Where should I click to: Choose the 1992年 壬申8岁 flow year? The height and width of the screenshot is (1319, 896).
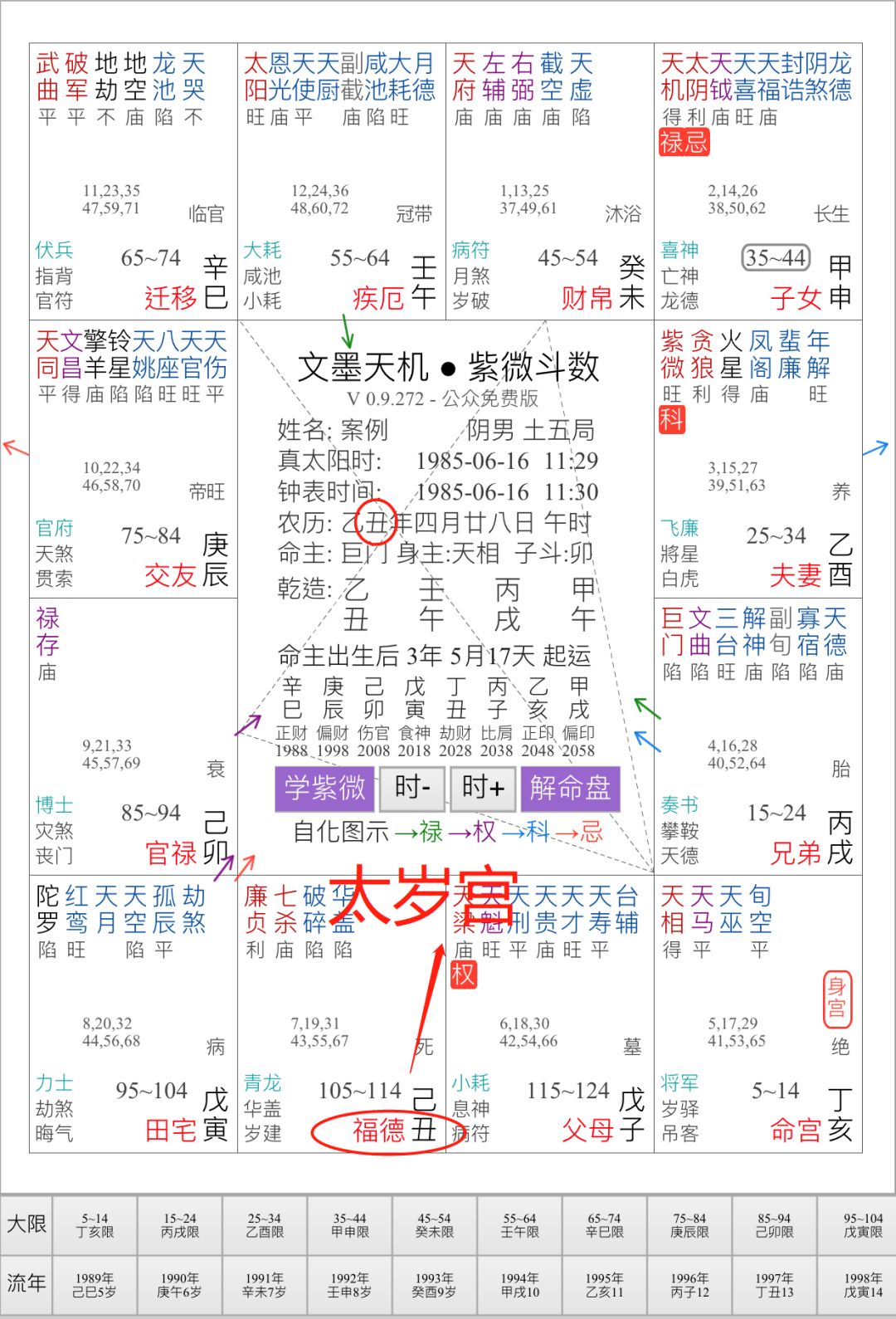click(350, 1285)
